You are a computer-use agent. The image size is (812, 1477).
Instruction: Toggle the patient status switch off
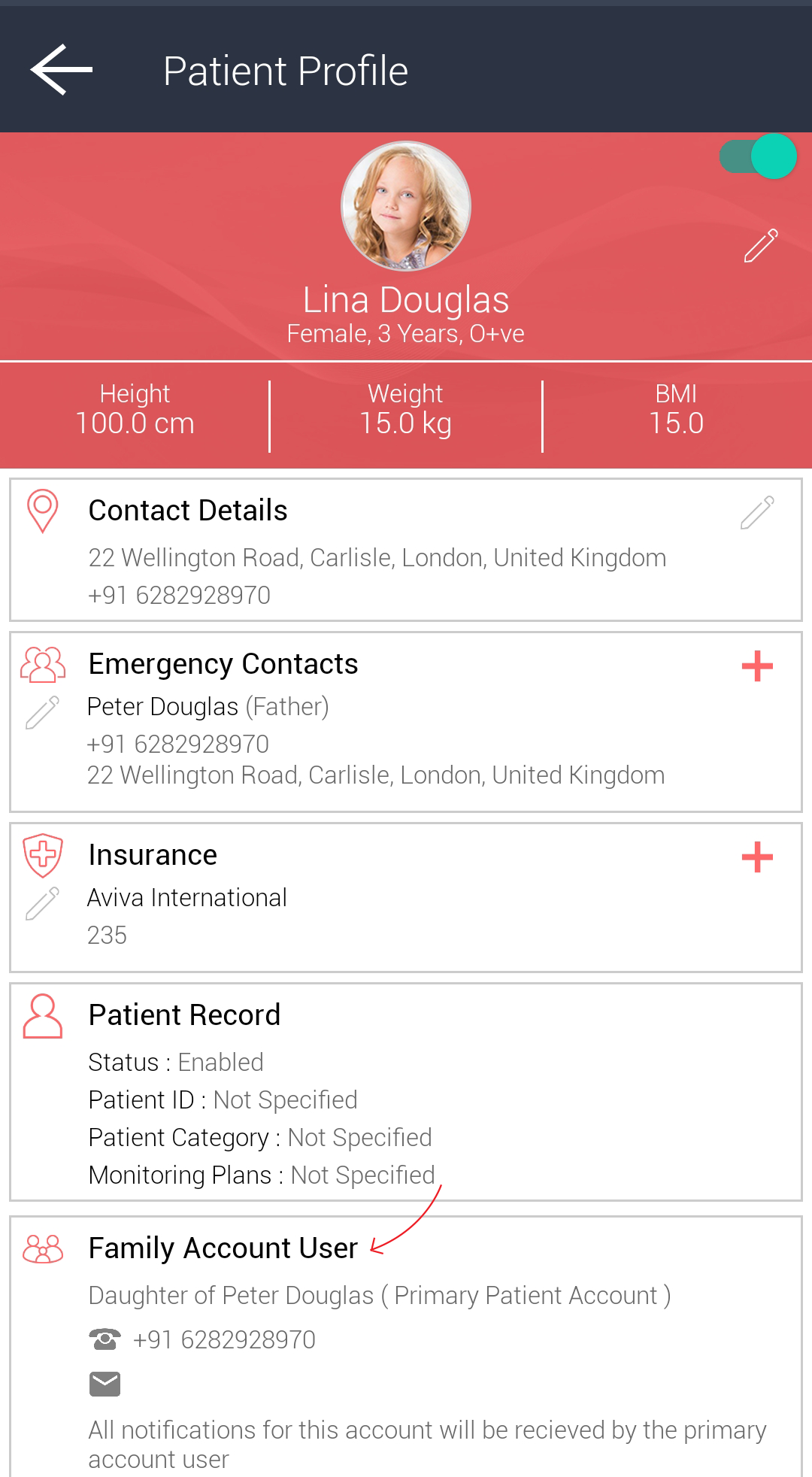(759, 156)
